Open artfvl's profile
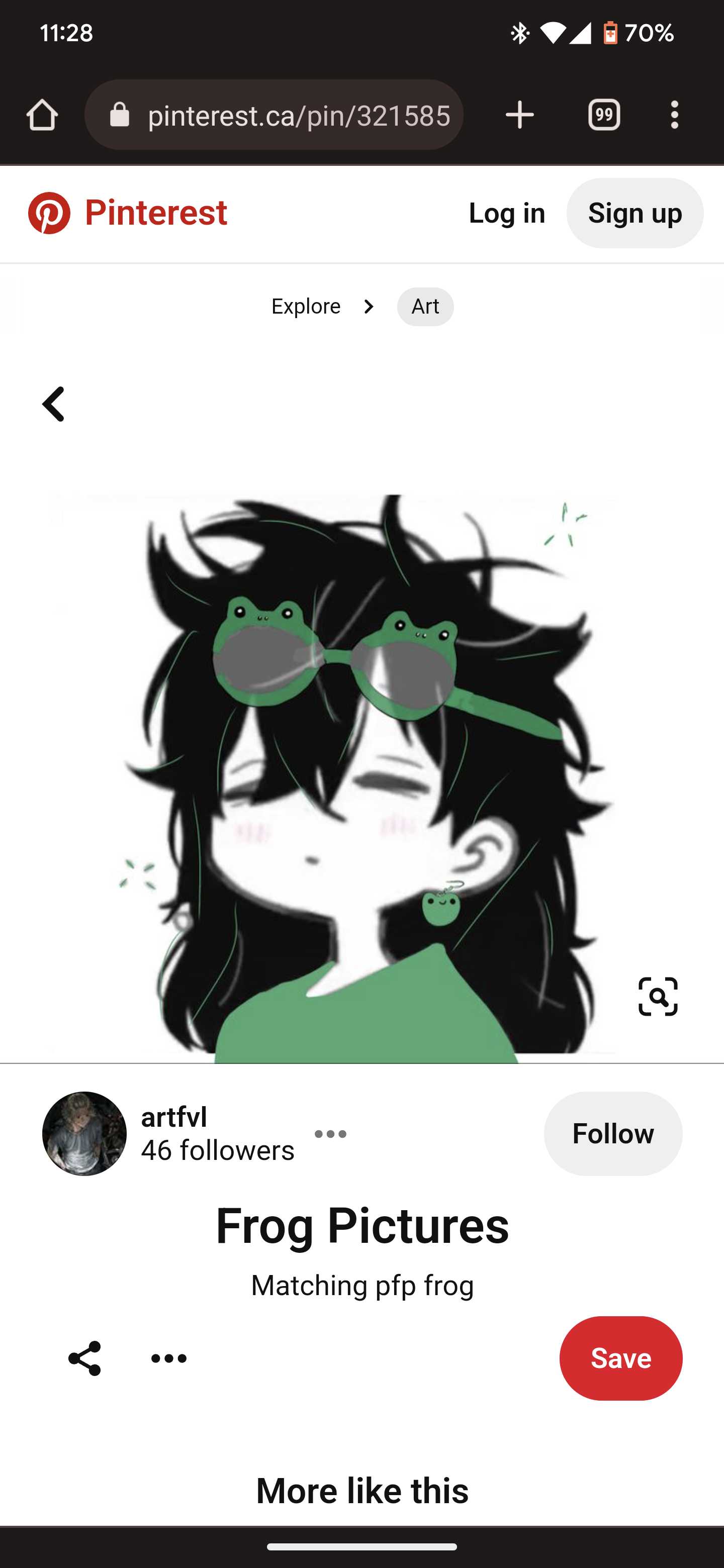The width and height of the screenshot is (724, 1568). (85, 1133)
